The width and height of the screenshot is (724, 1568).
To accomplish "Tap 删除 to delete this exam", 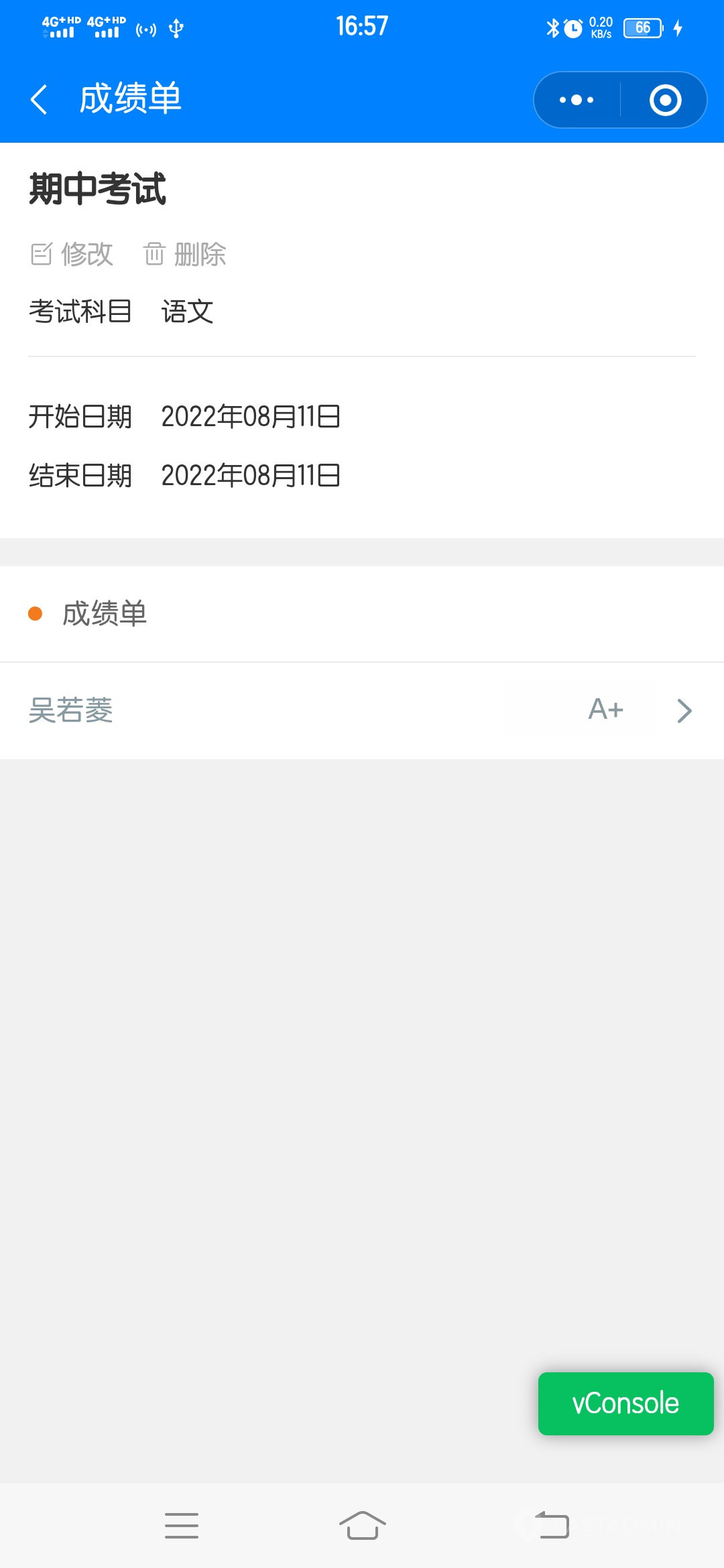I will (185, 254).
